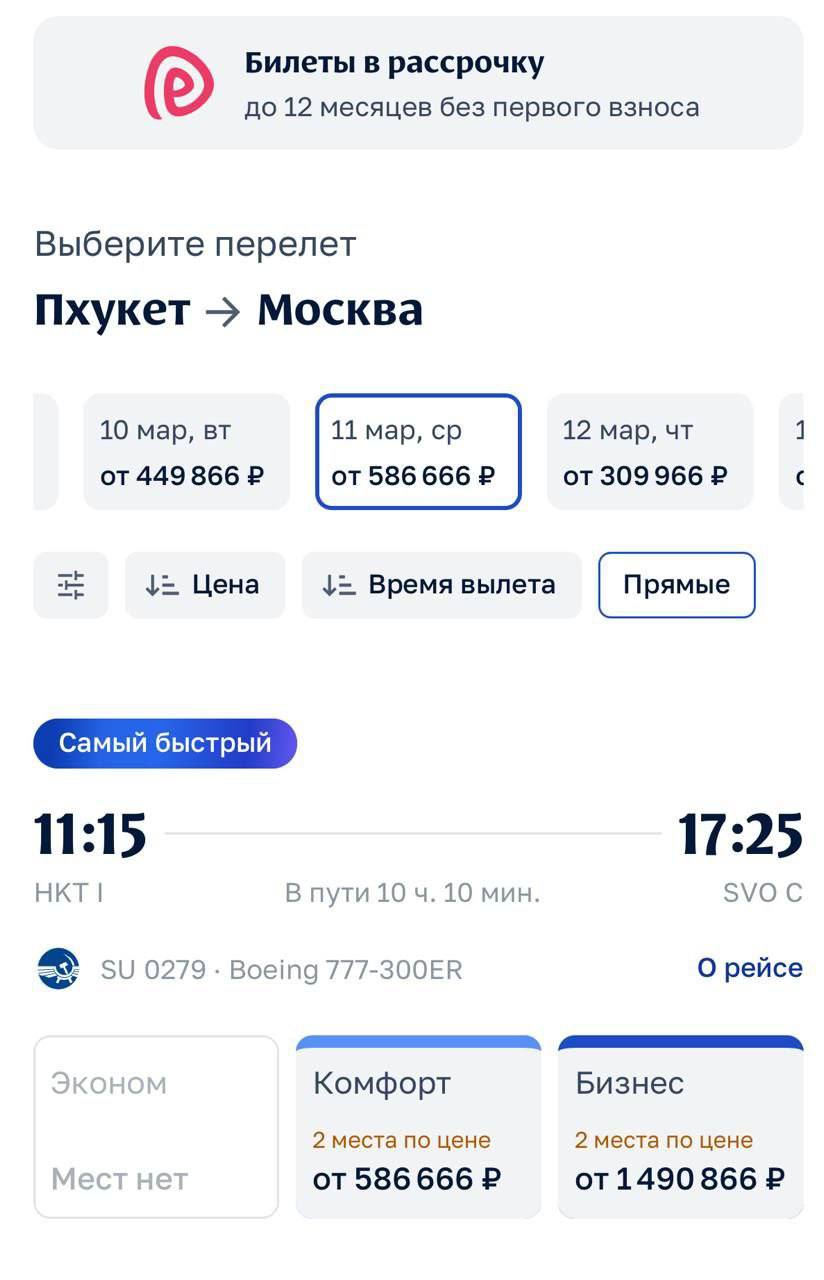Select the 10 мар, вт date
824x1280 pixels.
click(x=186, y=452)
